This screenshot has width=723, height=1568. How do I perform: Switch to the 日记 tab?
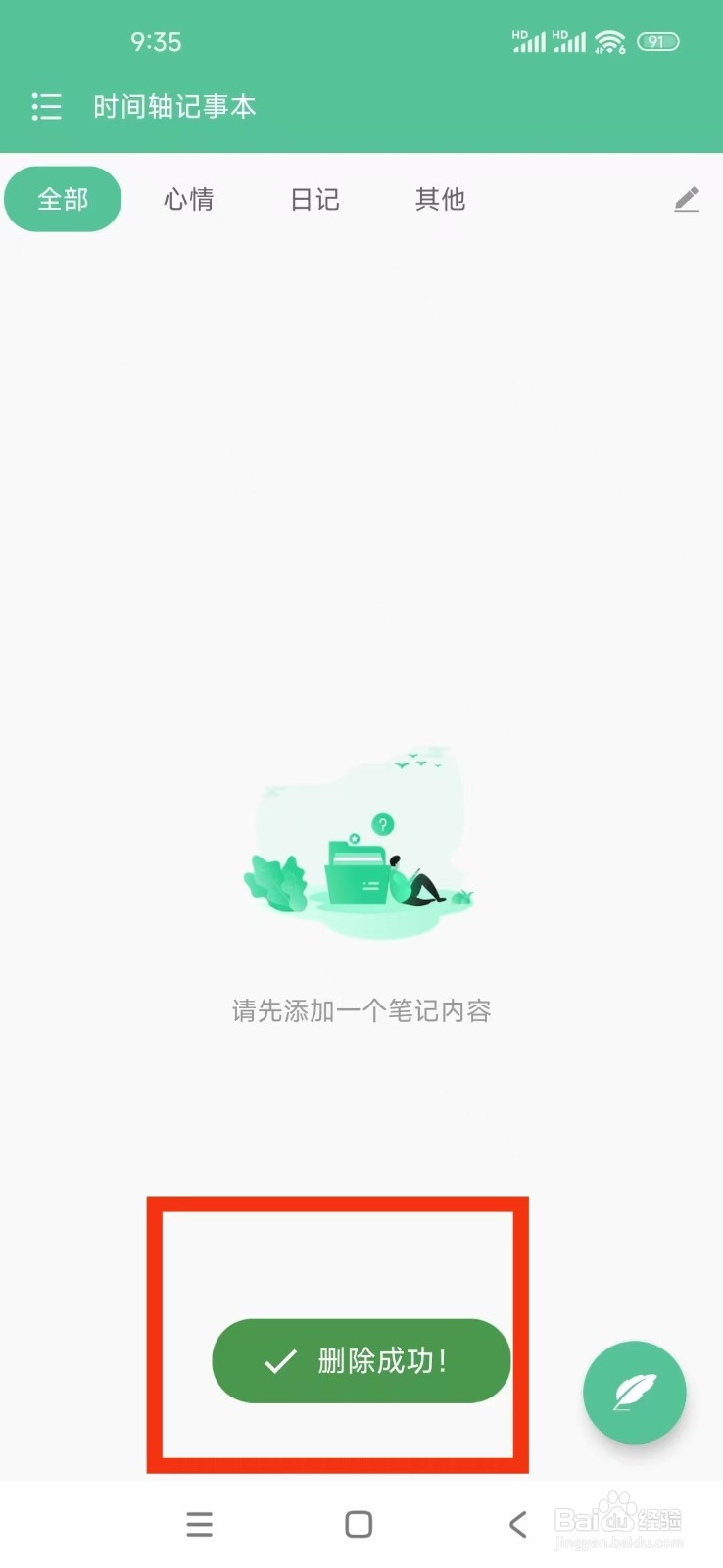tap(313, 199)
